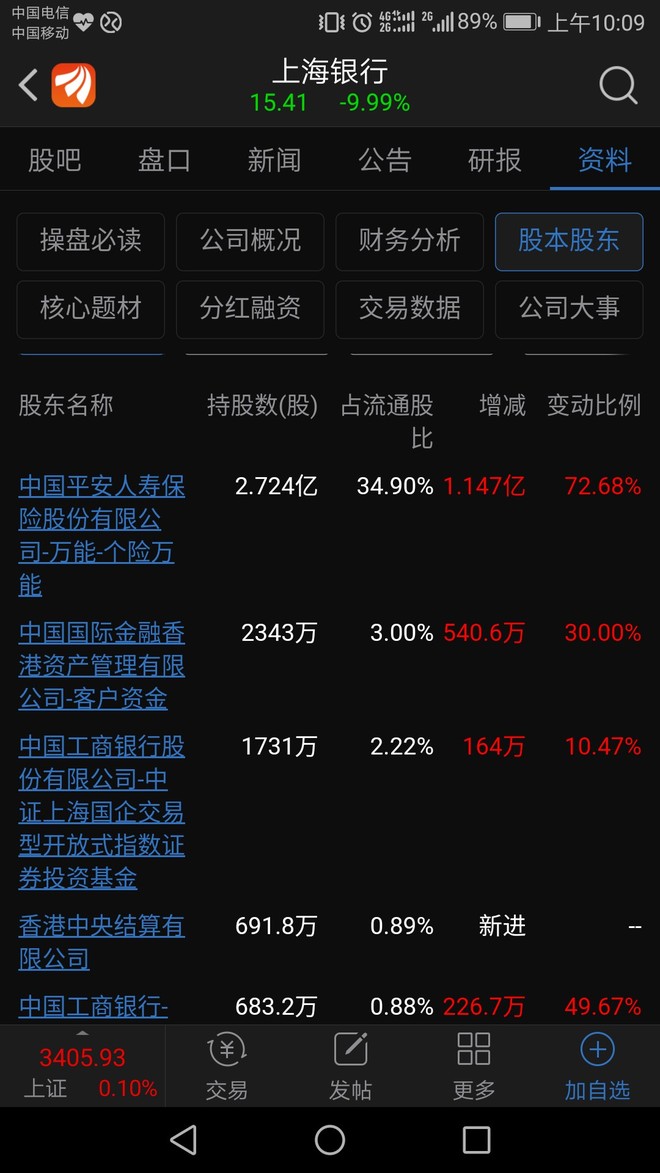Select the 核心题材 chip

pos(91,309)
